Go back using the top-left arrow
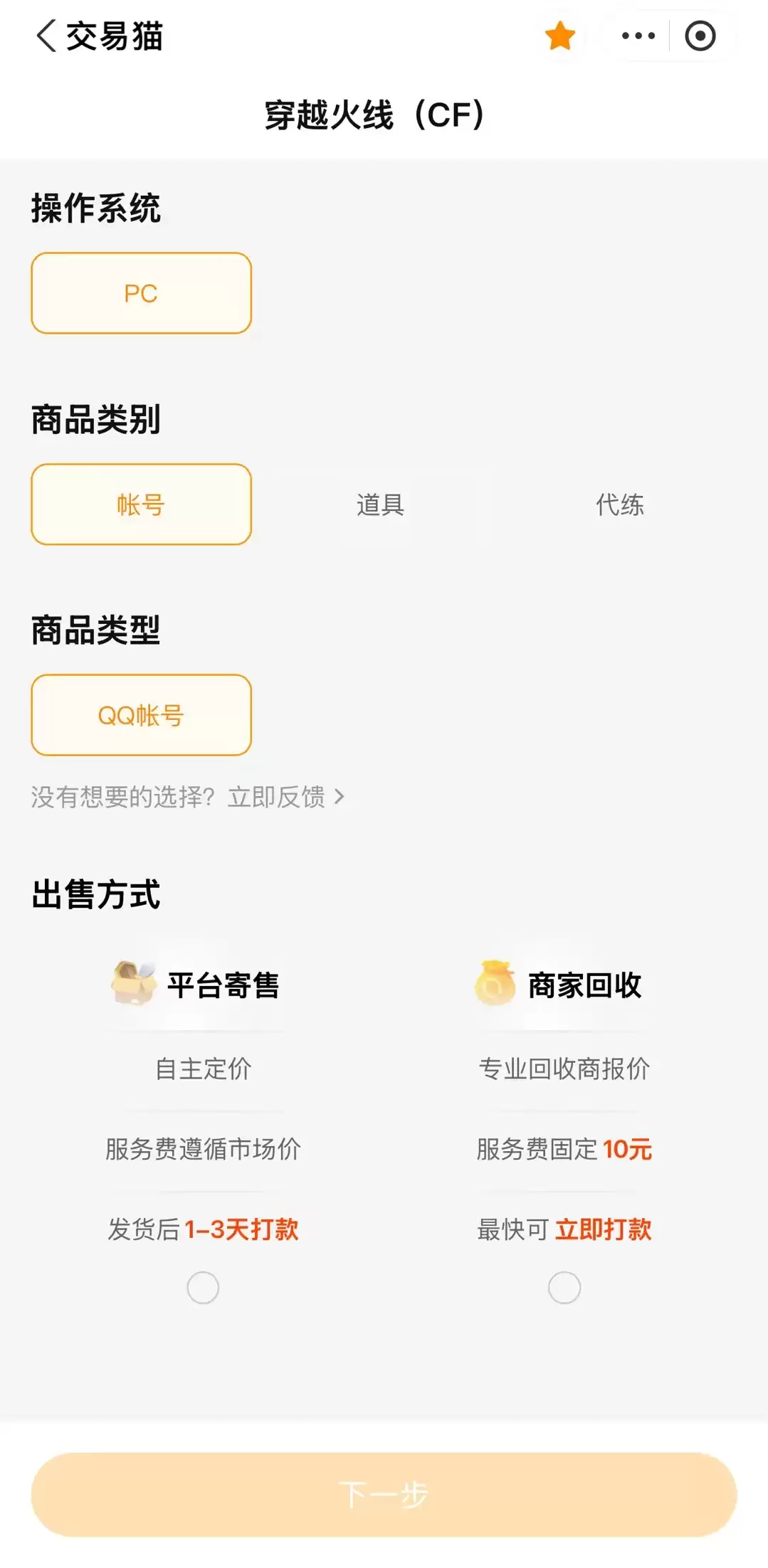This screenshot has width=768, height=1568. [46, 36]
